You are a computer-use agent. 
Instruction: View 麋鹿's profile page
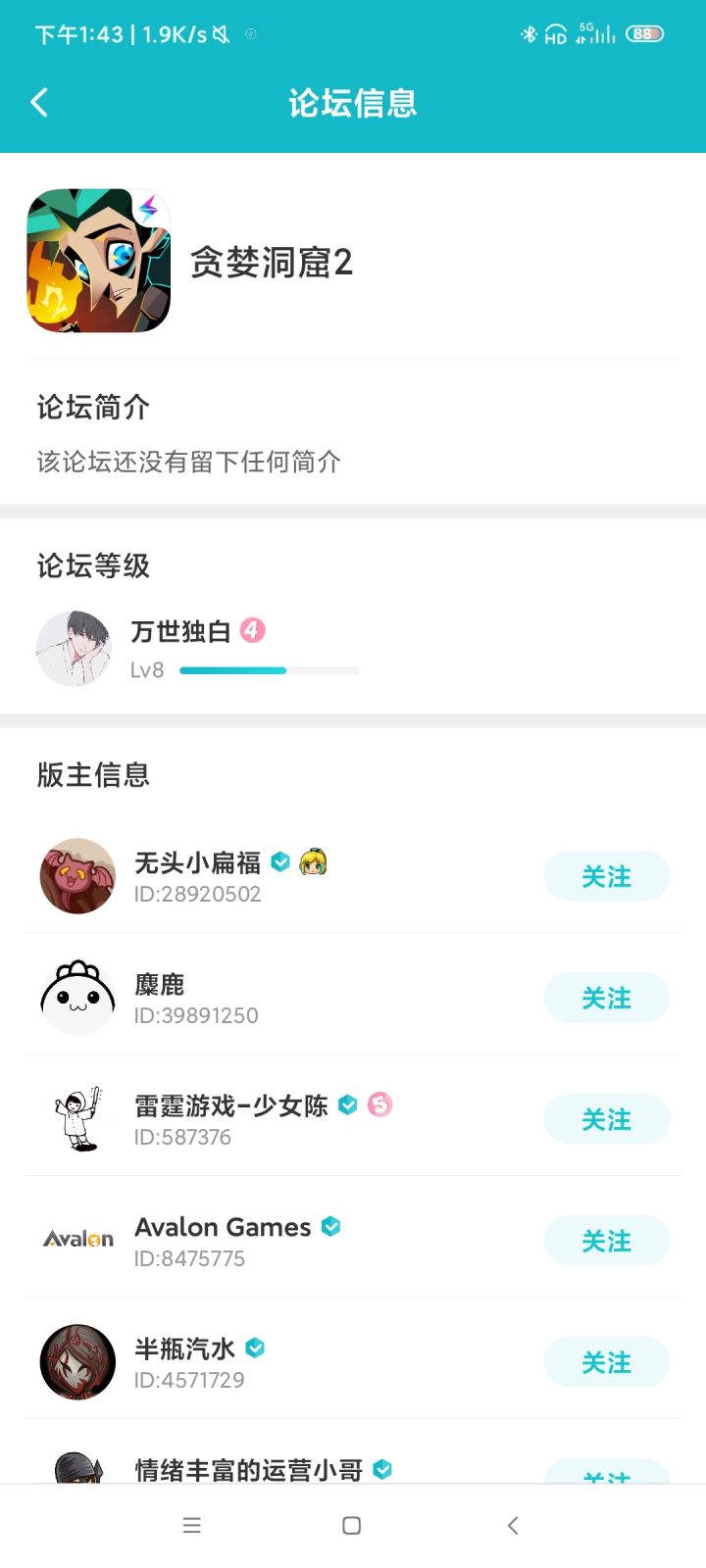(78, 998)
